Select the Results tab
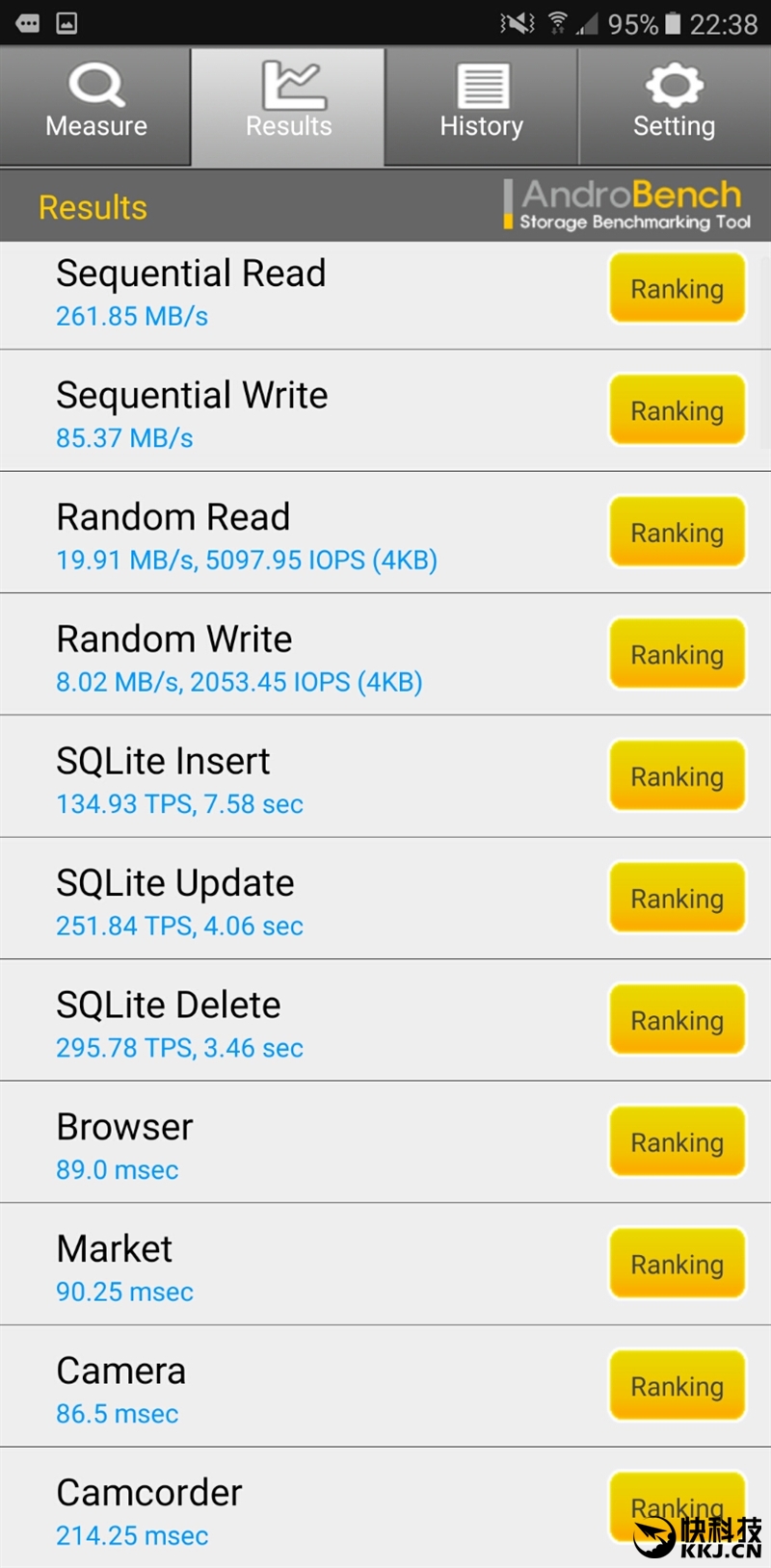Viewport: 771px width, 1568px height. [x=288, y=104]
